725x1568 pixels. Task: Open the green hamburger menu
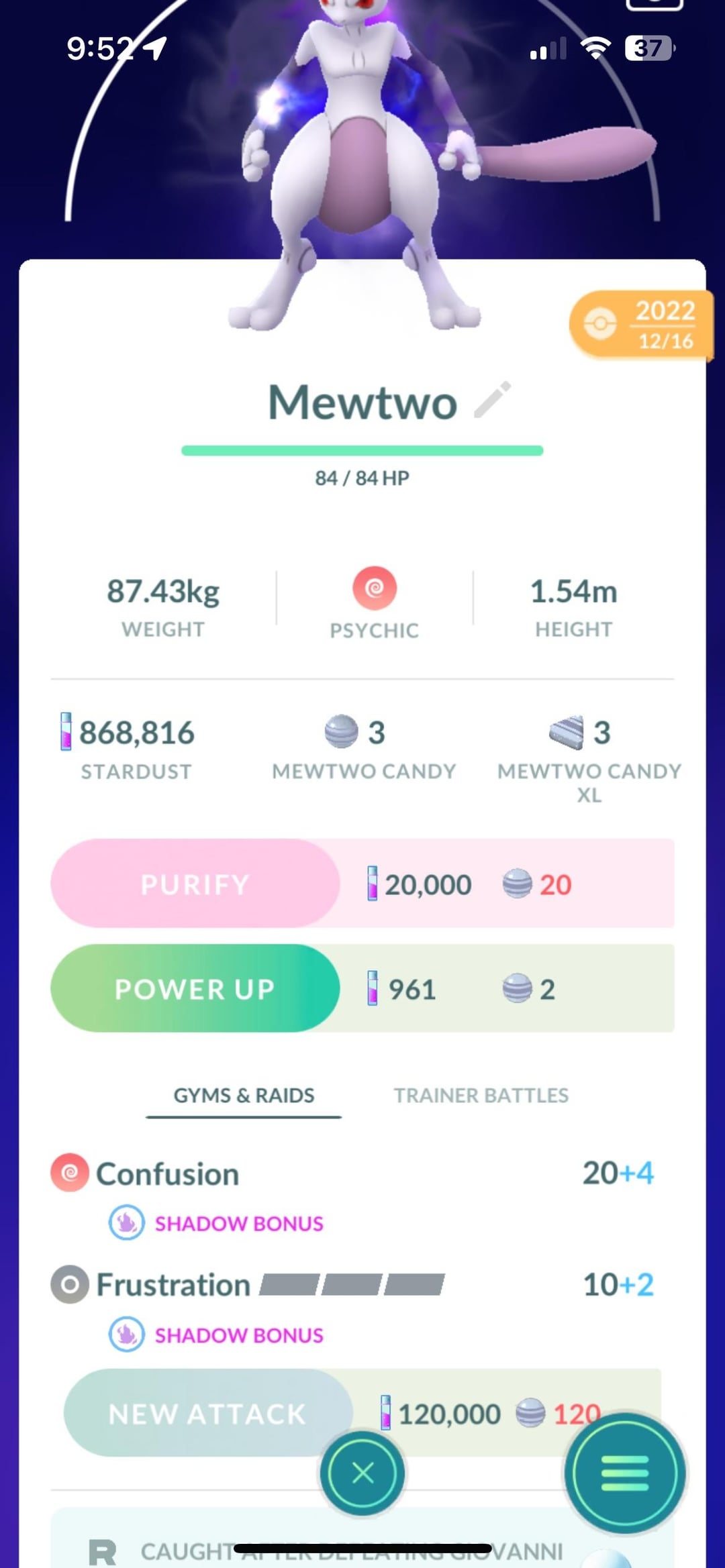[x=624, y=1473]
